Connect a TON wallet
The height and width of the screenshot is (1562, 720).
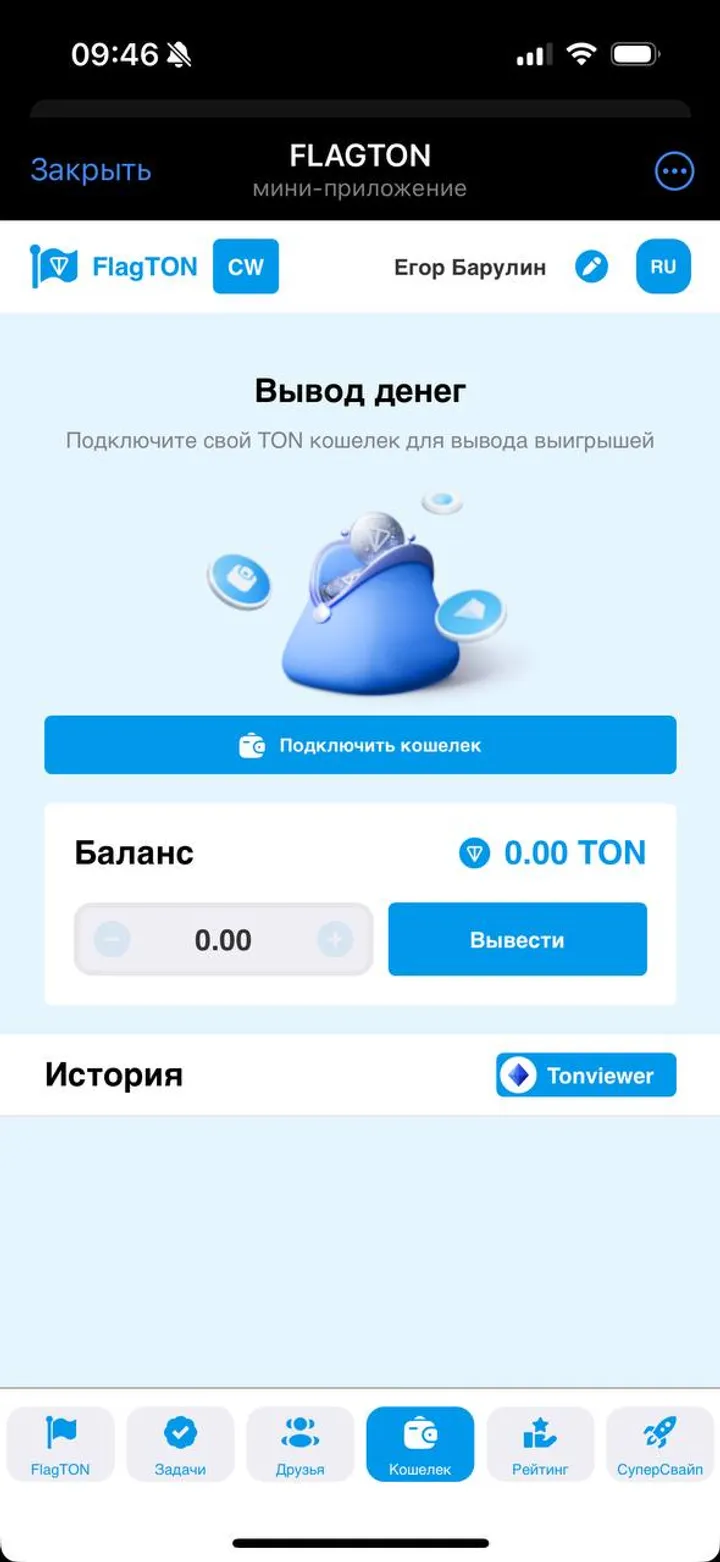(x=360, y=745)
